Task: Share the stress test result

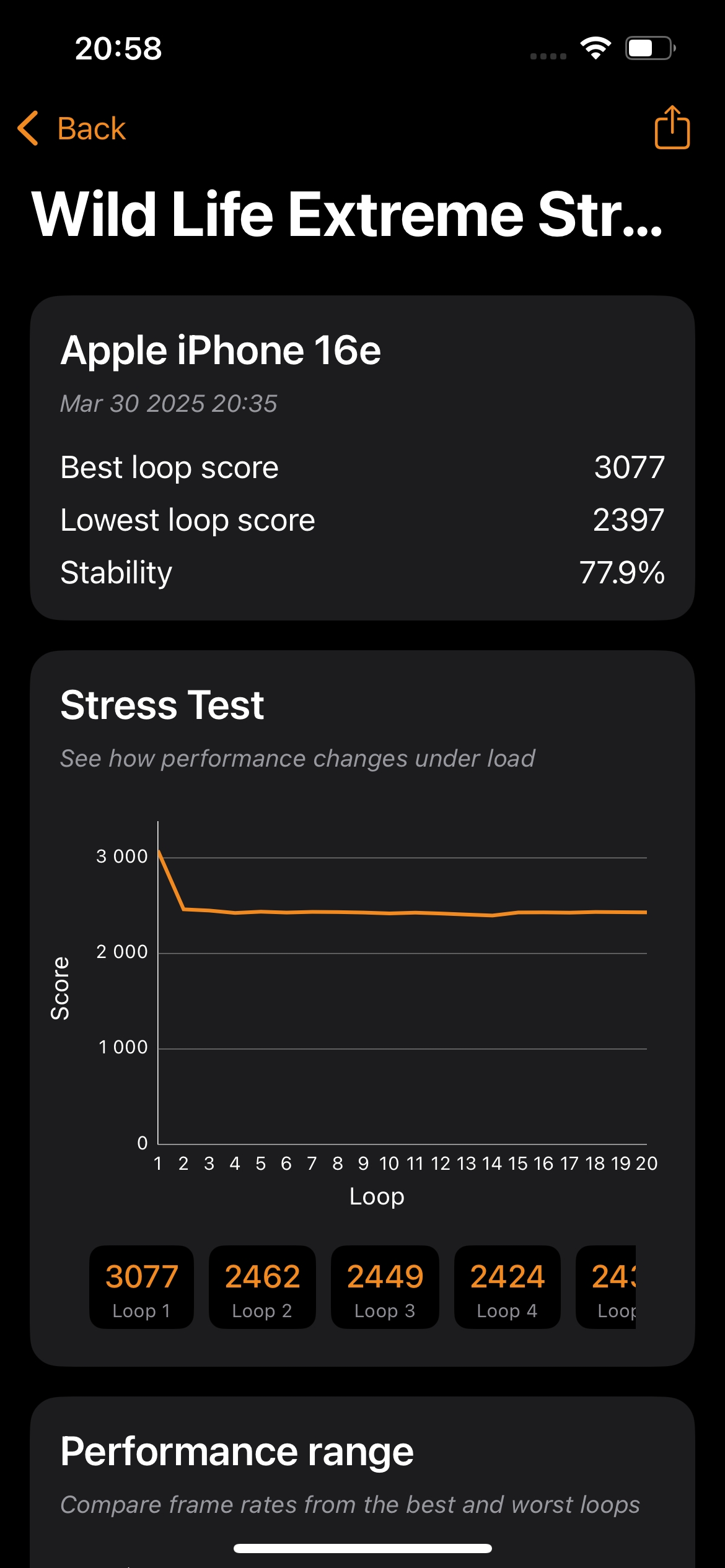Action: click(x=672, y=128)
